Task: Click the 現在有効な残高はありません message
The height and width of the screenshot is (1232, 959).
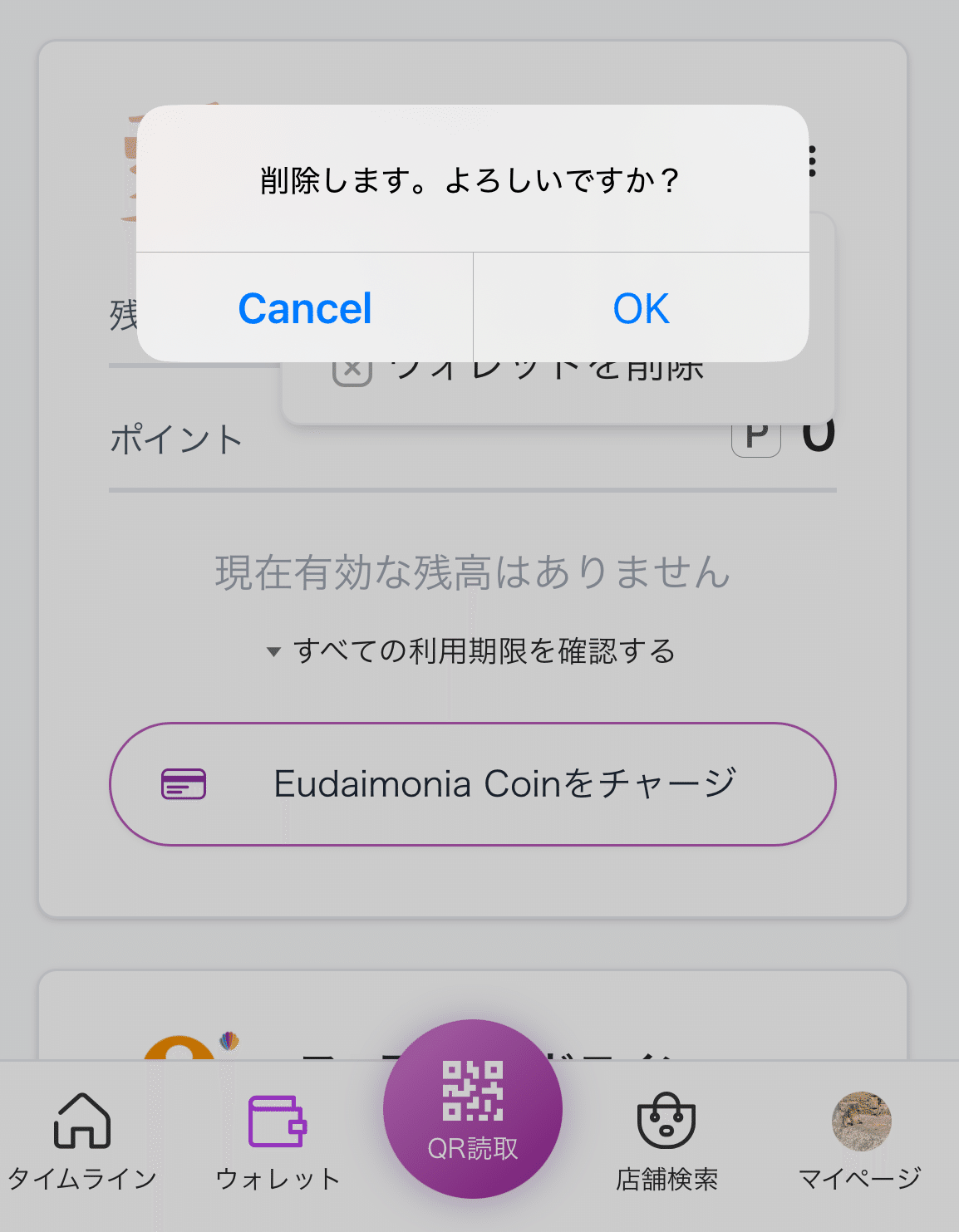Action: 472,572
